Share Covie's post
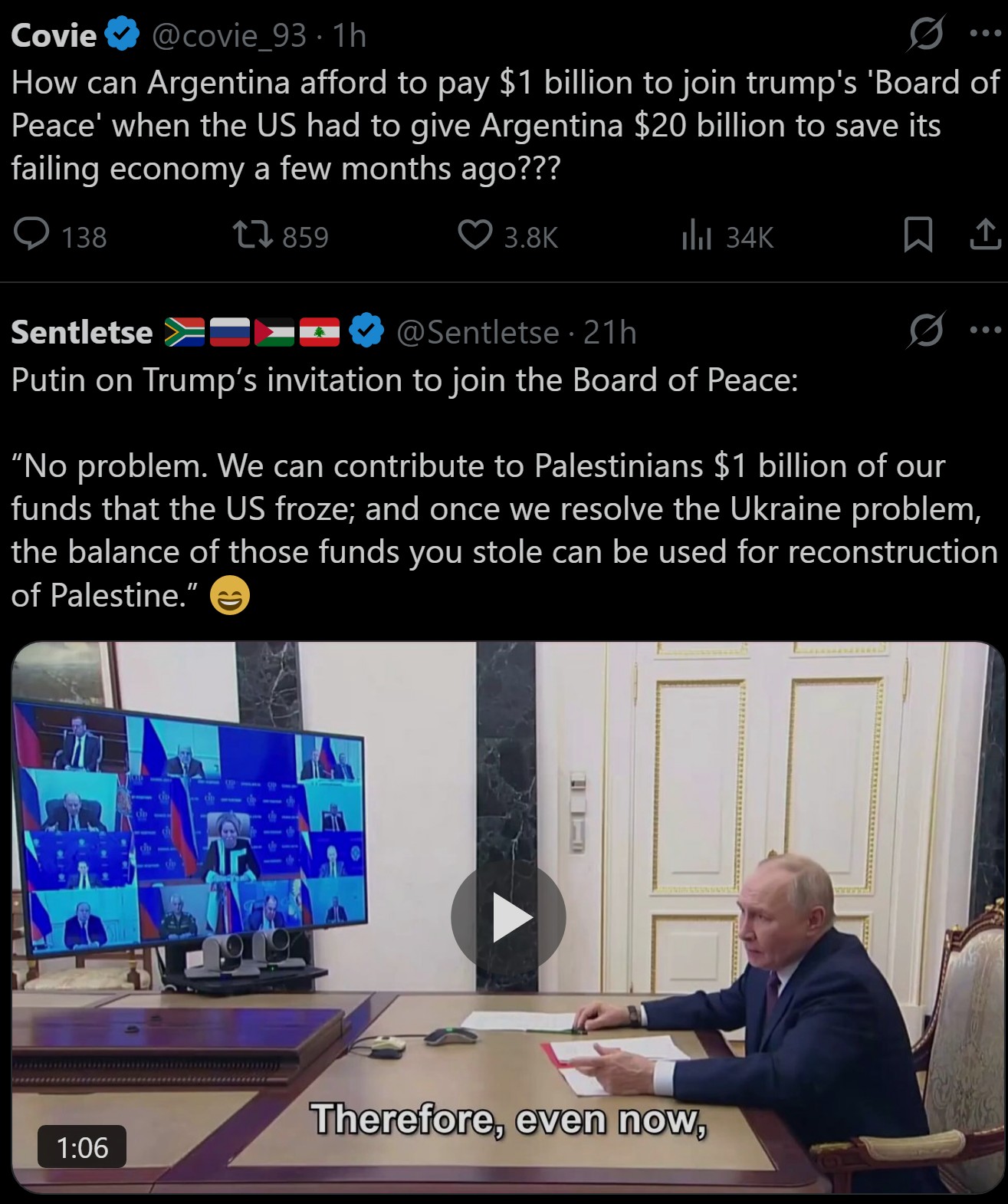 click(x=985, y=235)
